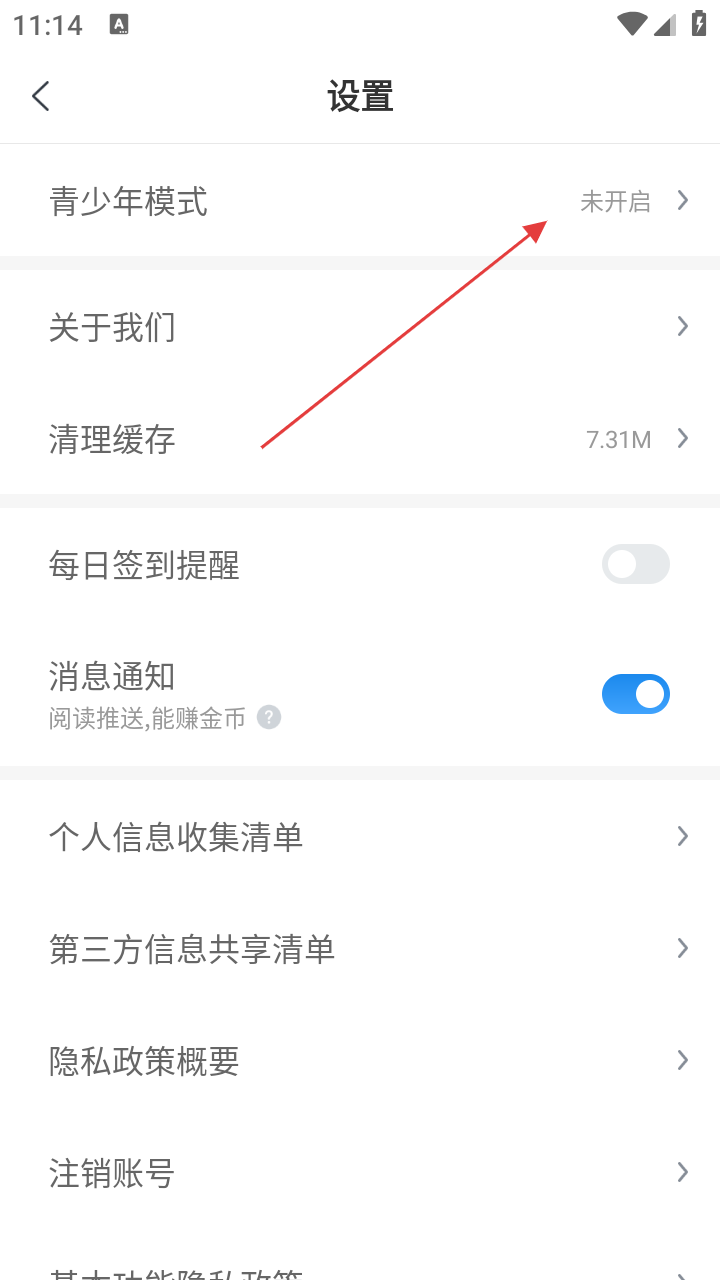The width and height of the screenshot is (720, 1280).
Task: Open the 关于我们 page
Action: coord(360,327)
